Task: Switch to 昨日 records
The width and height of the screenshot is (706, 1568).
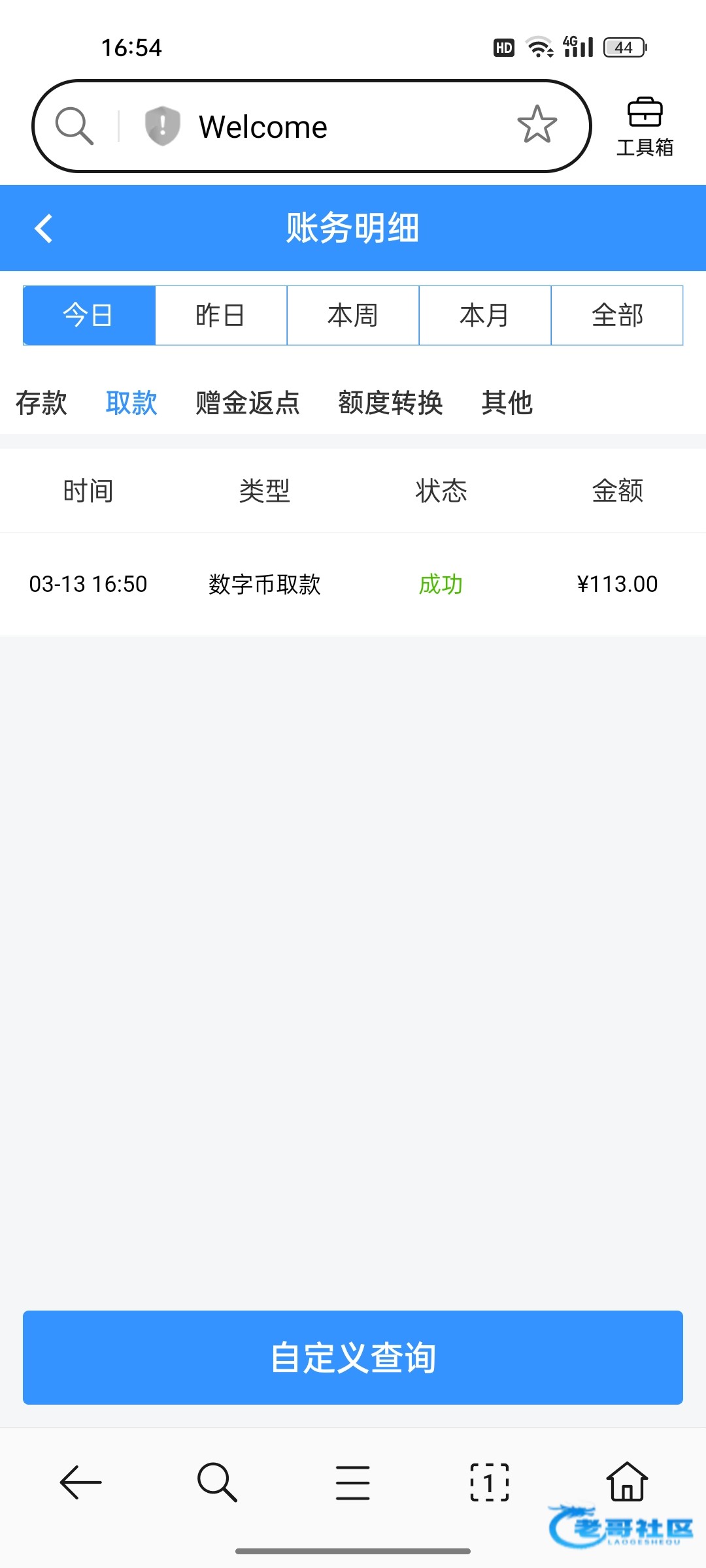Action: (221, 316)
